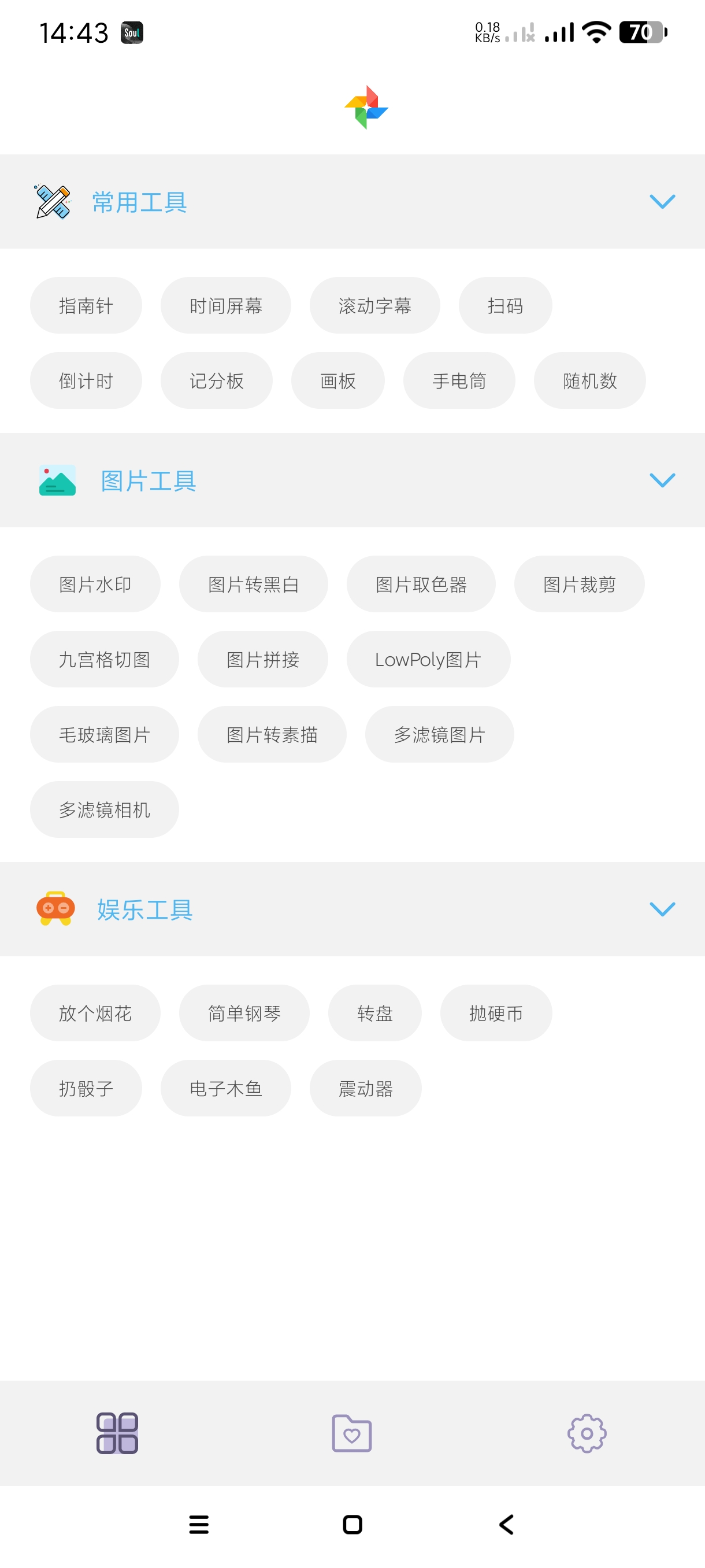This screenshot has height=1568, width=705.
Task: Open the 图片水印 watermark tool
Action: pos(95,584)
